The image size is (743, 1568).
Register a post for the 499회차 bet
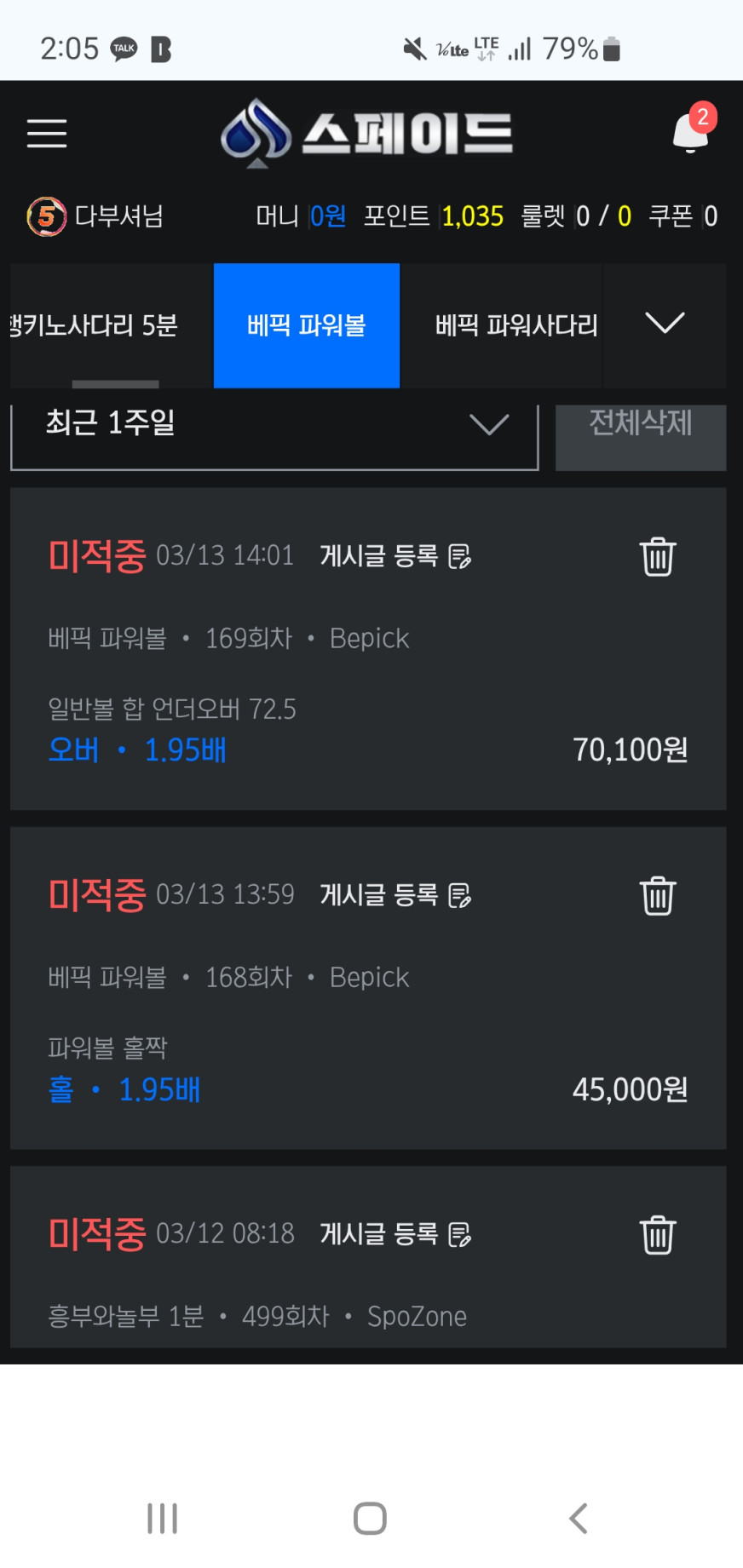coord(395,1234)
